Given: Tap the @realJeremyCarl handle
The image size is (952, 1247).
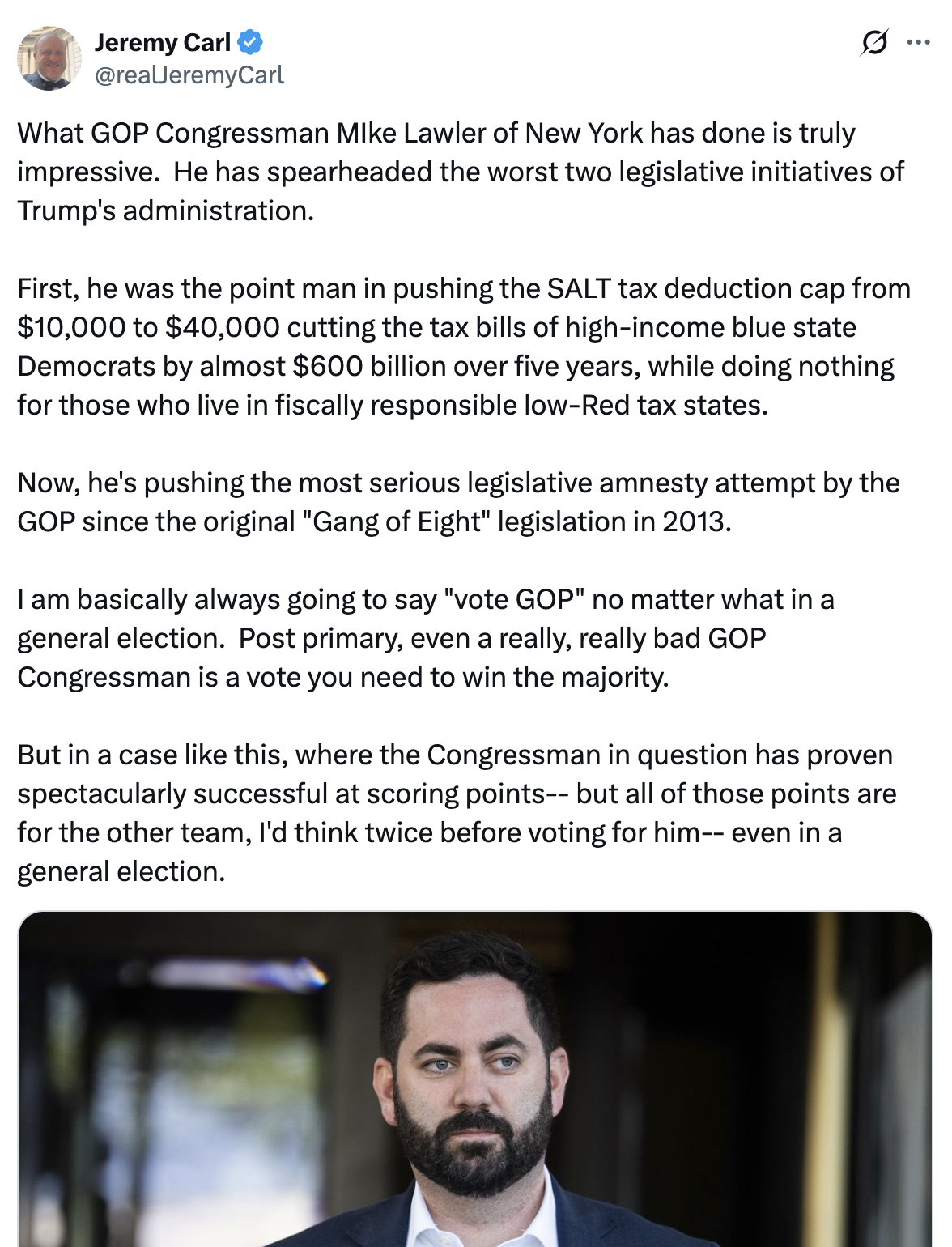Looking at the screenshot, I should (189, 75).
